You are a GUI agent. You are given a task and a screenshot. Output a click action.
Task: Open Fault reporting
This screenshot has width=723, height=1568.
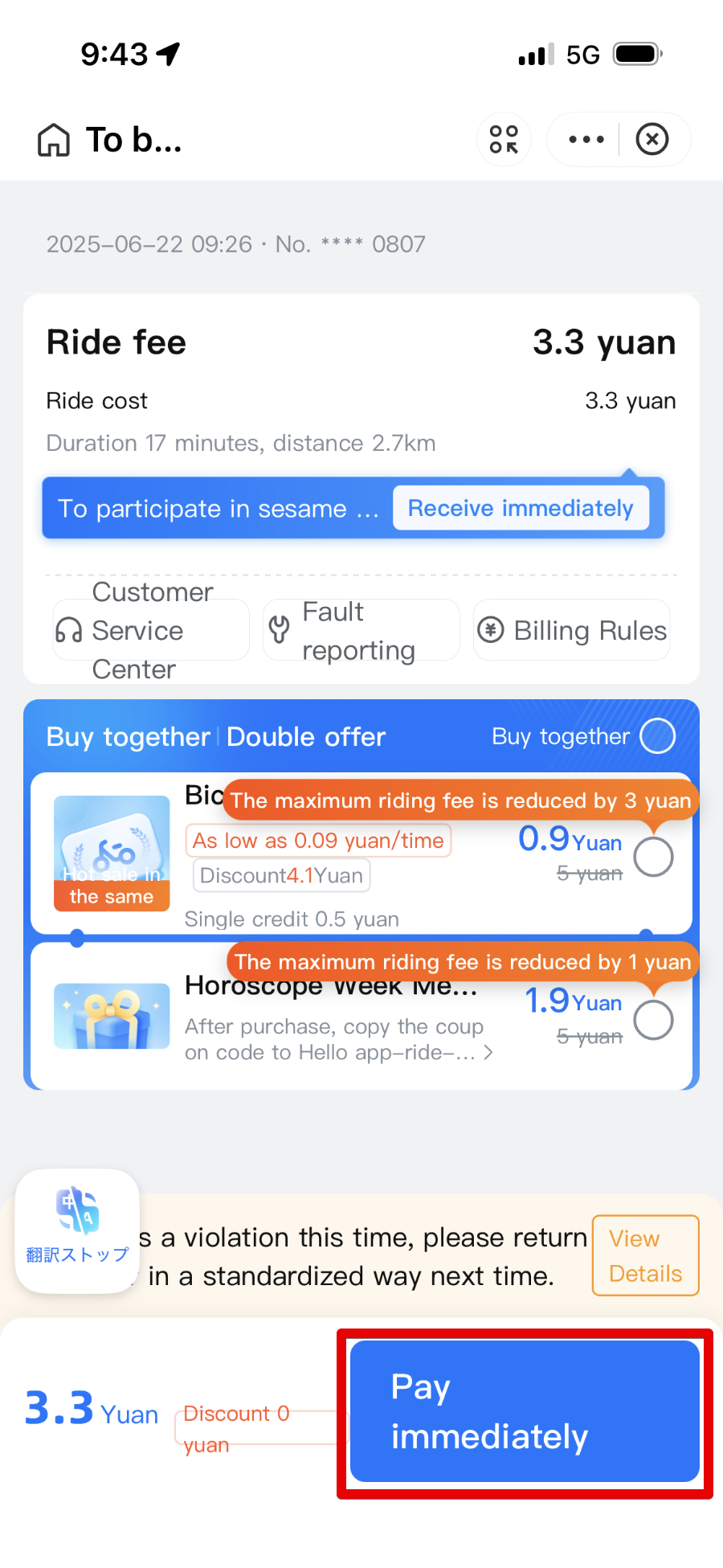point(361,631)
